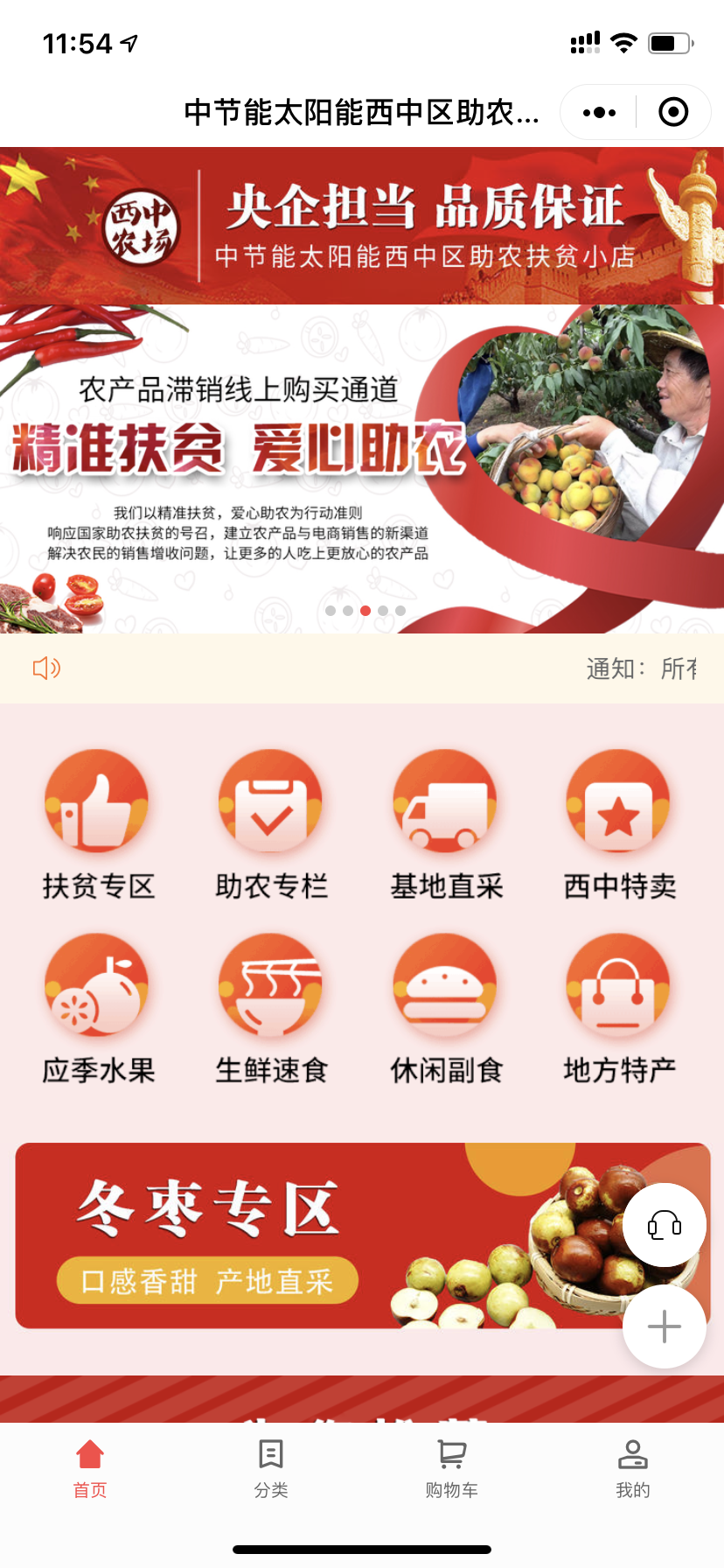Open the mini program more options menu
Viewport: 724px width, 1568px height.
coord(599,112)
